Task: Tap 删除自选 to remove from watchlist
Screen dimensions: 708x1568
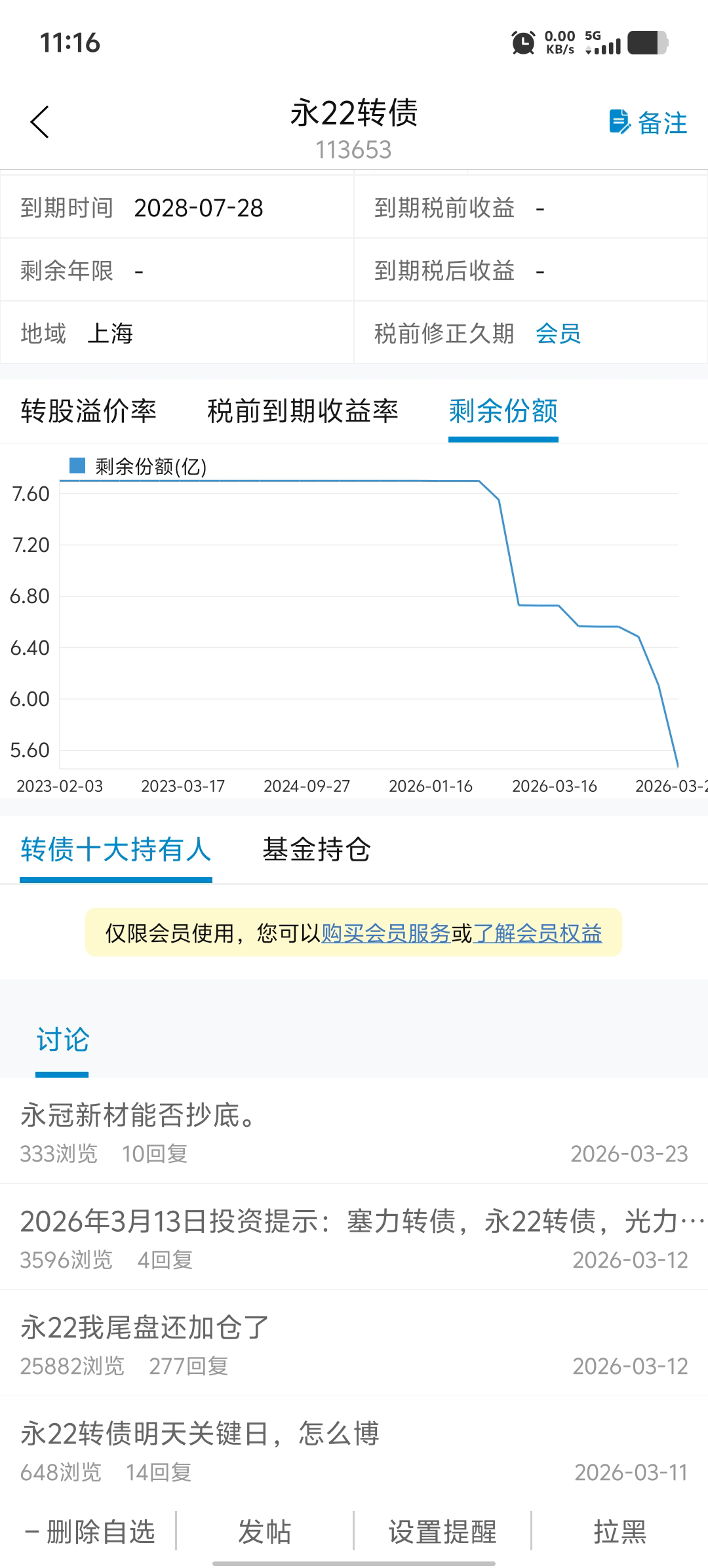Action: 90,1532
